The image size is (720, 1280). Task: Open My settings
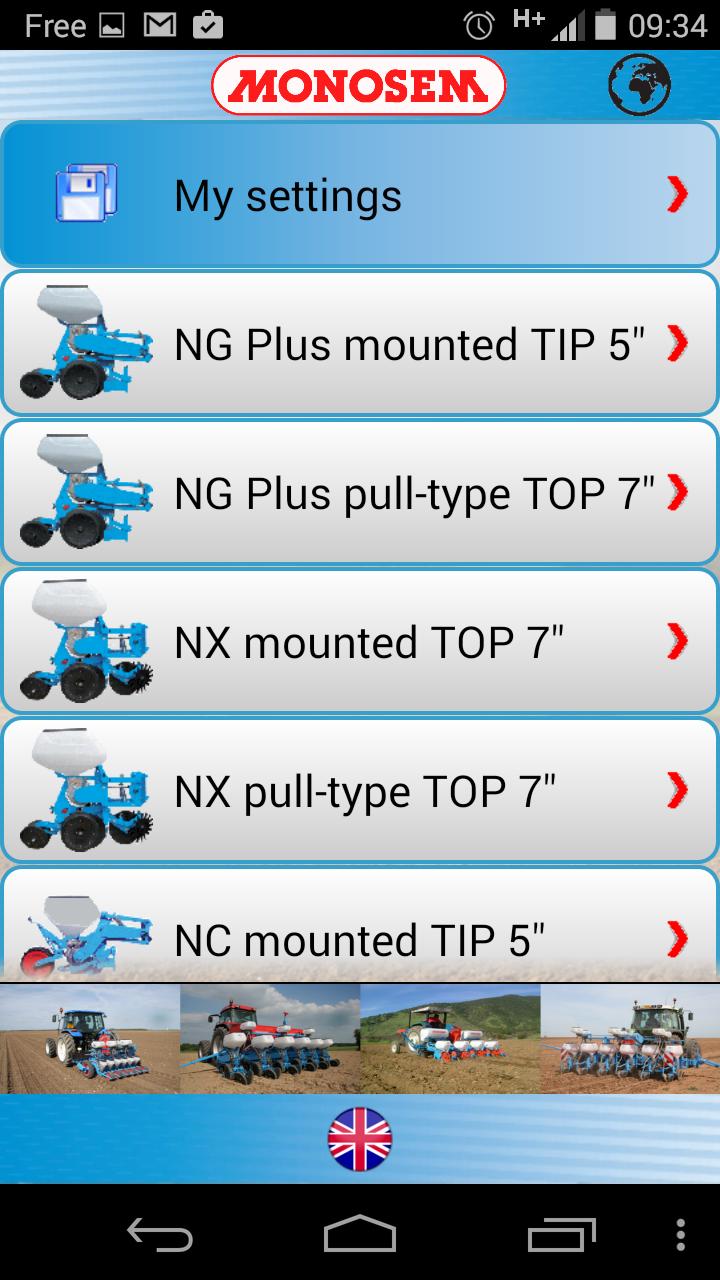[360, 195]
